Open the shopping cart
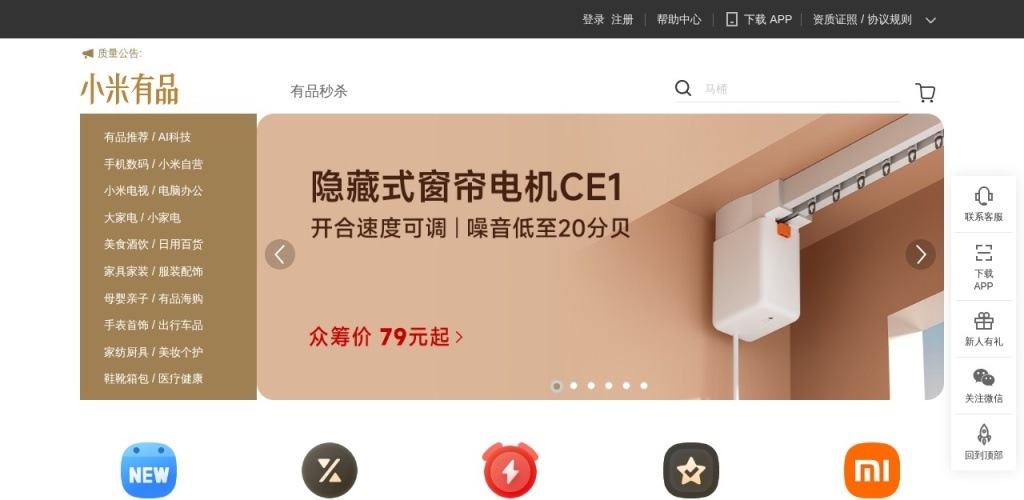Image resolution: width=1024 pixels, height=500 pixels. point(925,92)
